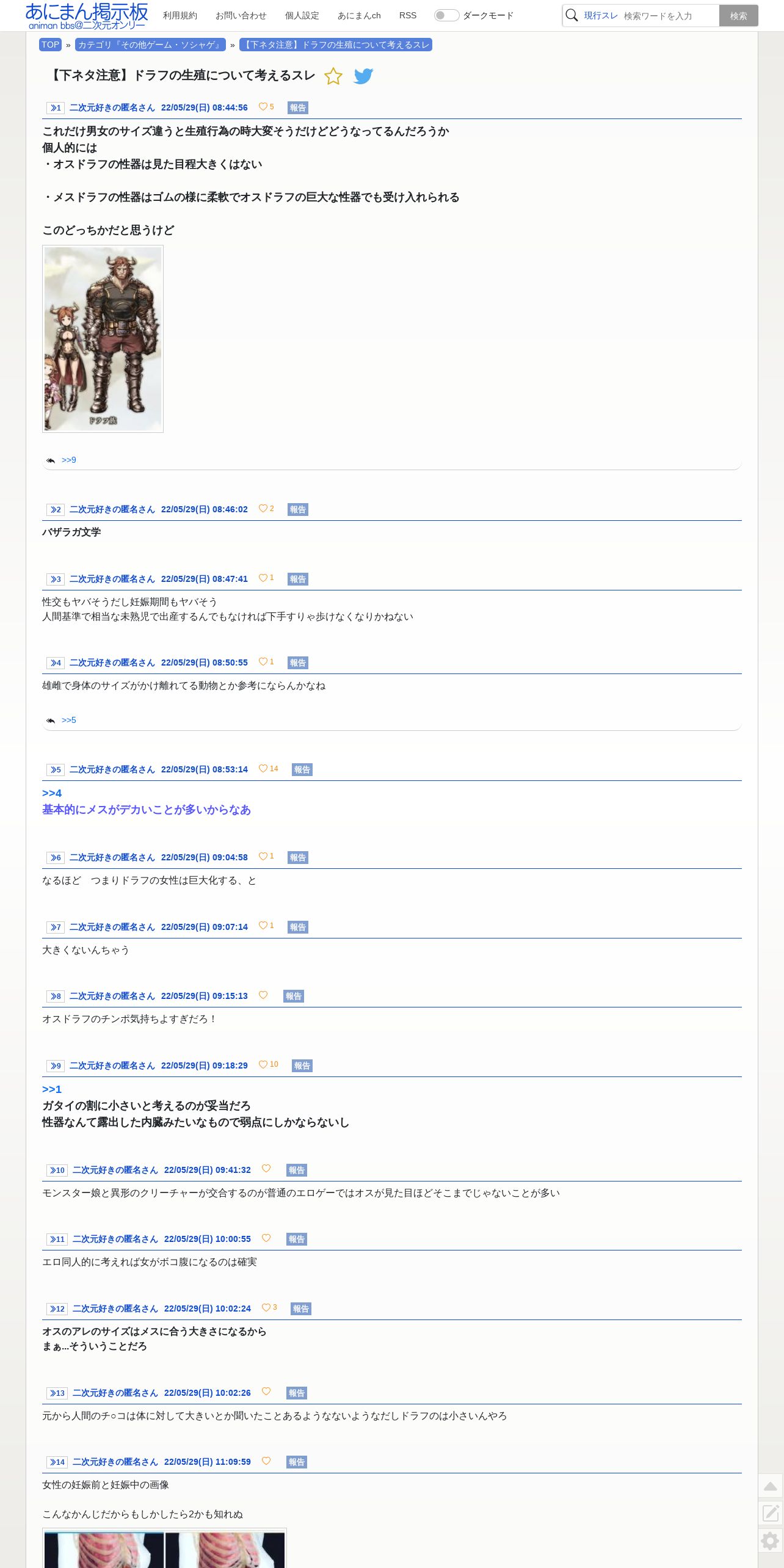Open category その他ゲーム・ソシャゲ breadcrumb

(150, 45)
